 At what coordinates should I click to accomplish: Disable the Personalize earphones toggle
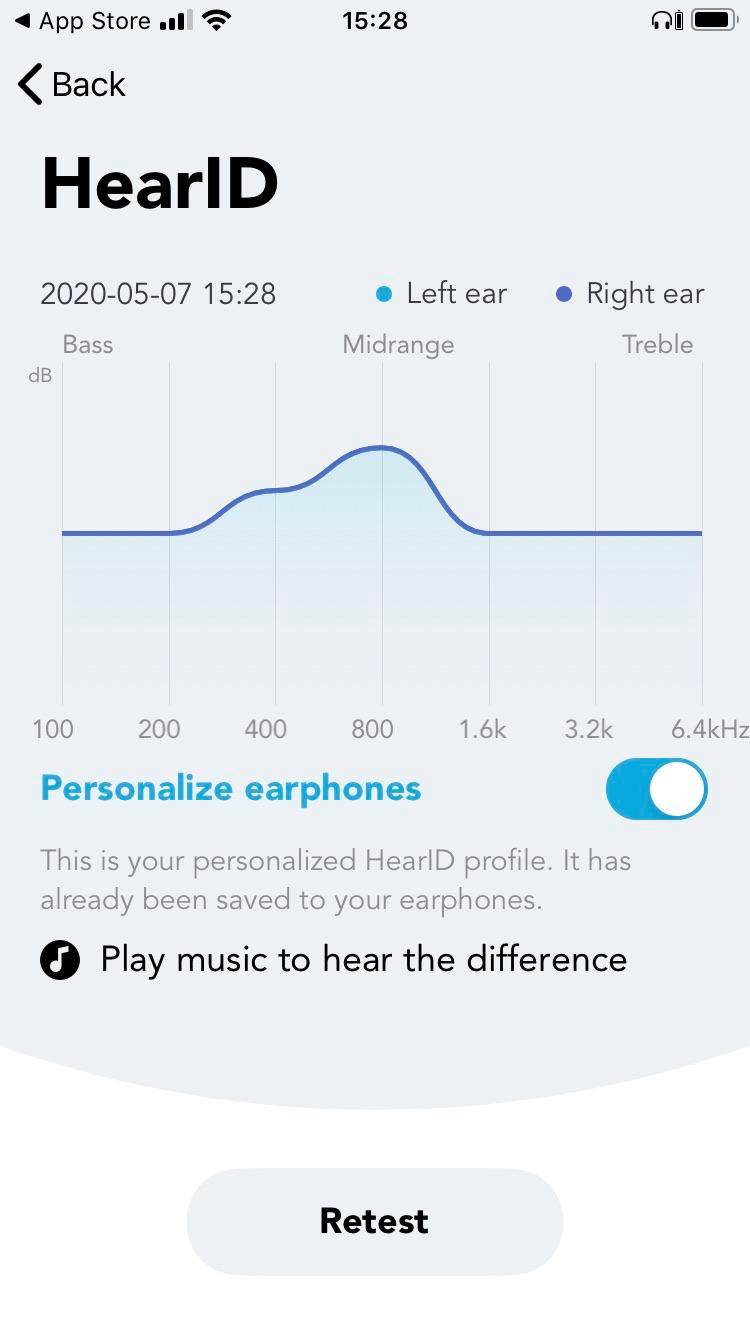[x=656, y=789]
